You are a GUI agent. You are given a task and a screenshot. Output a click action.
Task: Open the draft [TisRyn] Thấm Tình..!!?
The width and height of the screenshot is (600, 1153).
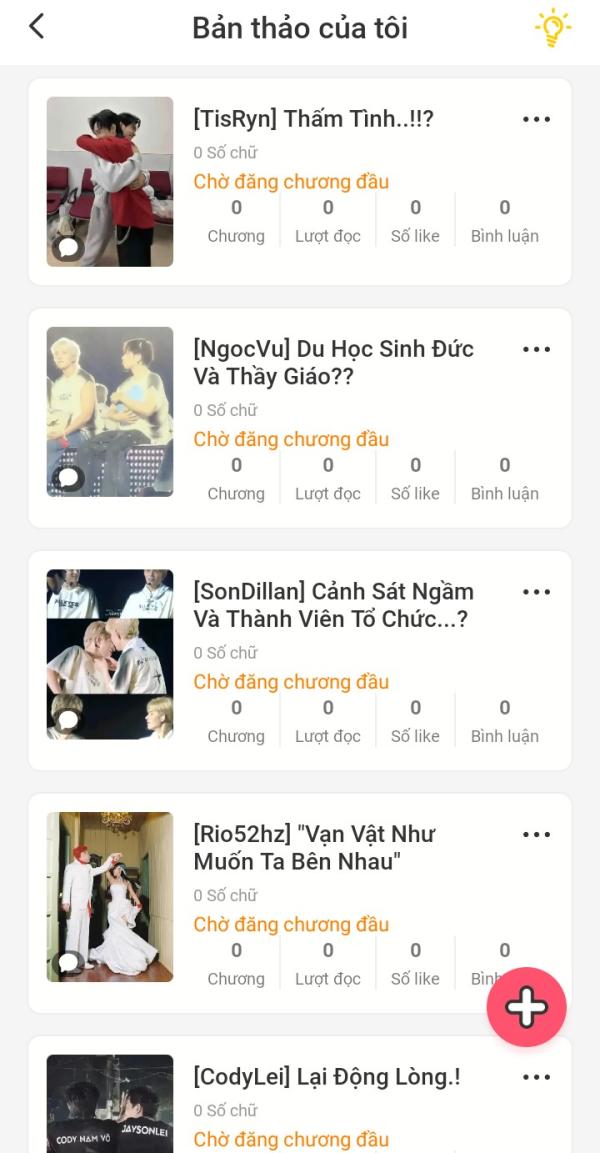click(x=313, y=119)
